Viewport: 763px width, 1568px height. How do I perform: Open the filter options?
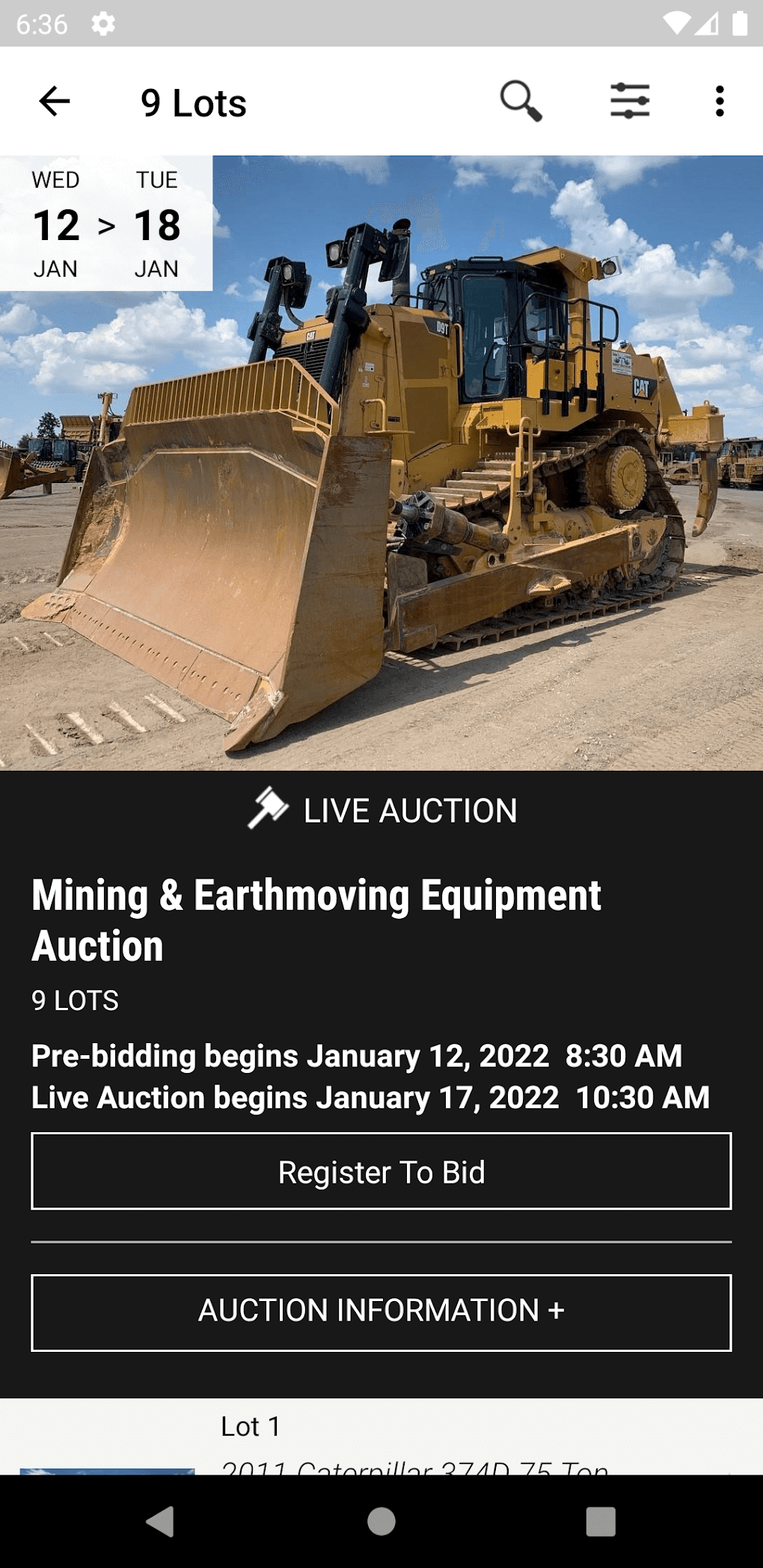coord(629,102)
